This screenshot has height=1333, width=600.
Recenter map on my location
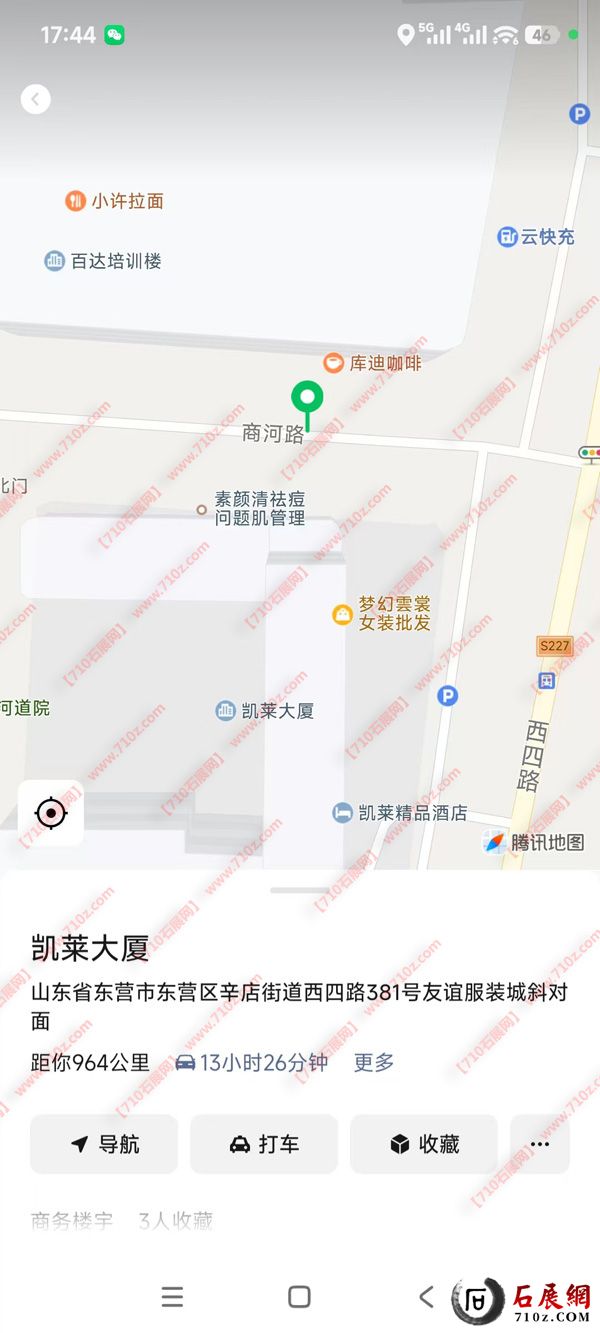point(51,813)
